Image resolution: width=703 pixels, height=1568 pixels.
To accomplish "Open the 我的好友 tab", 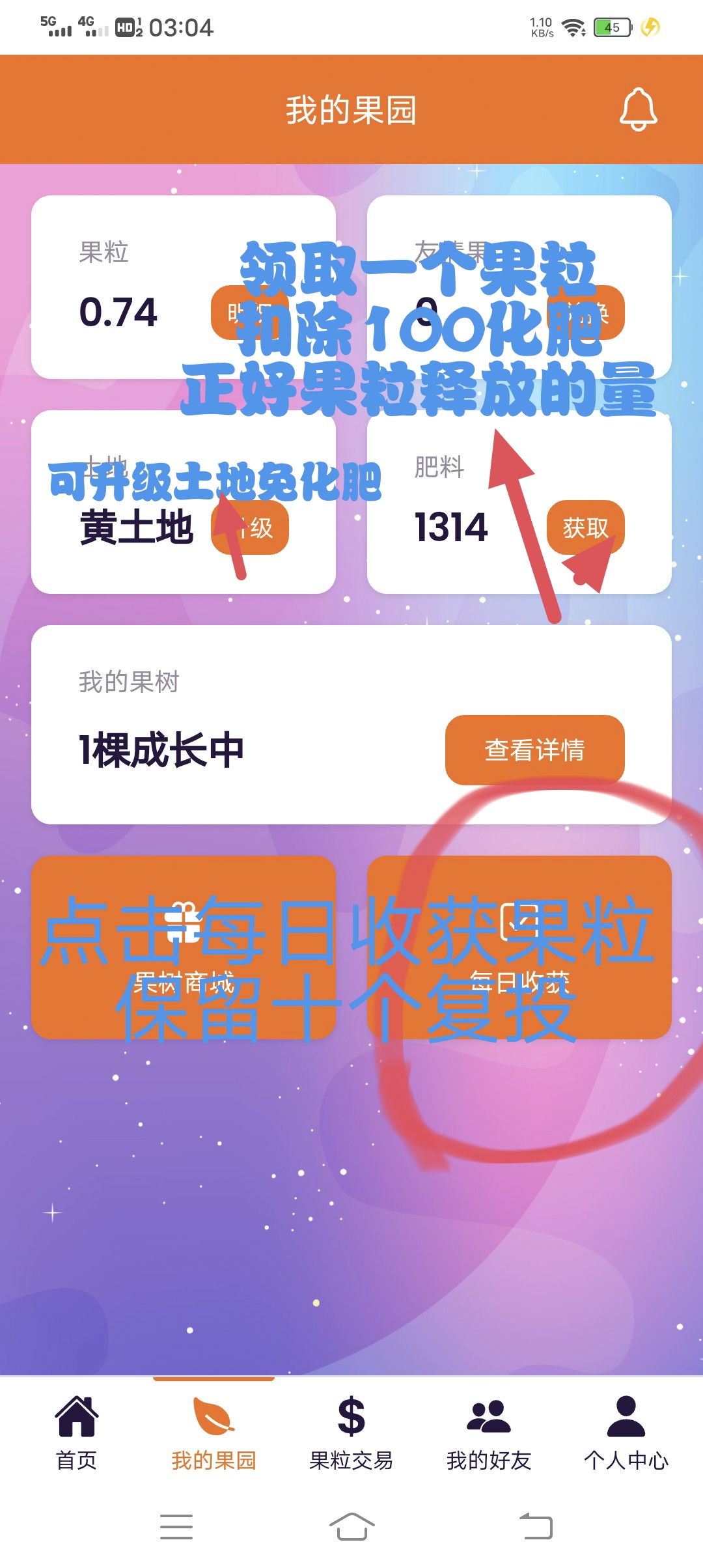I will 489,1433.
